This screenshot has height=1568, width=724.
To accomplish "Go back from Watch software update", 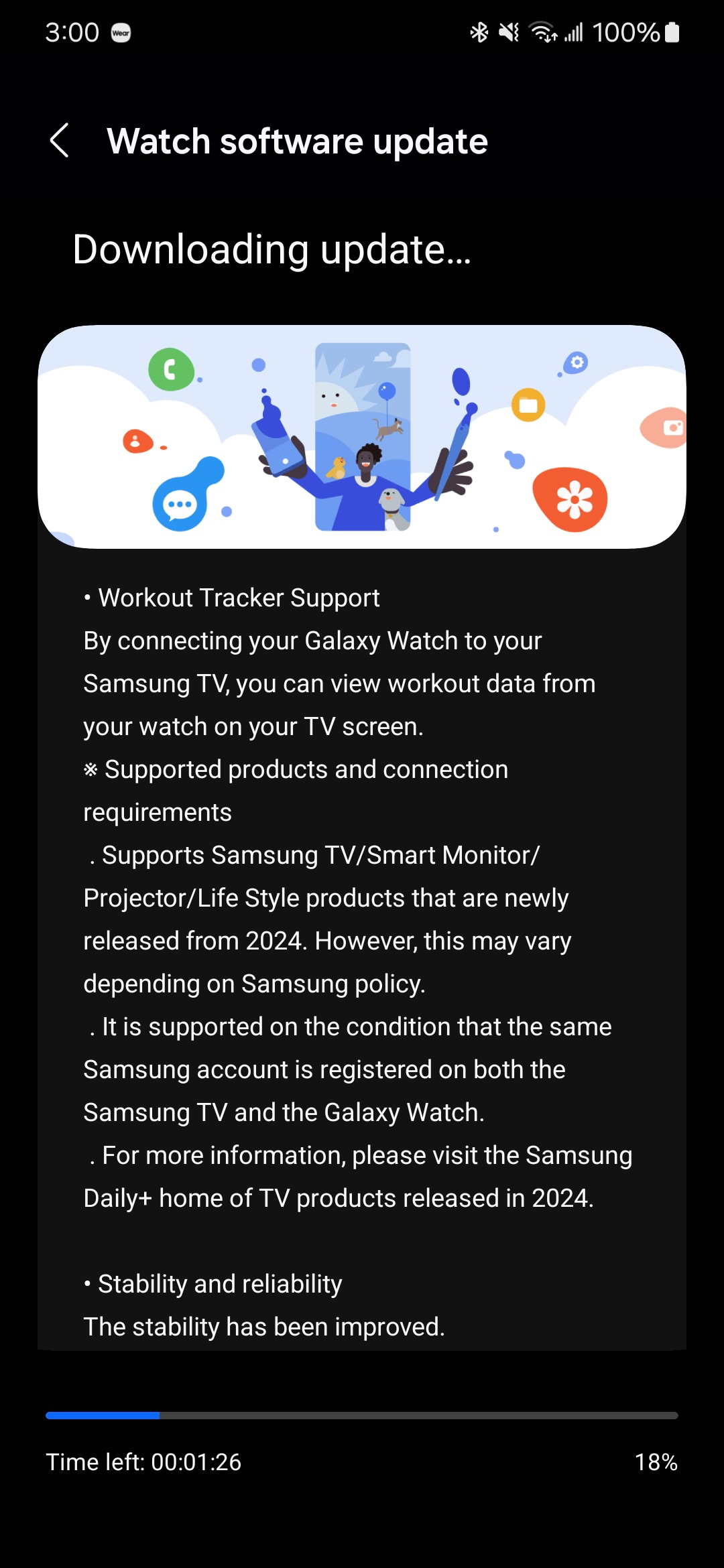I will pyautogui.click(x=60, y=141).
